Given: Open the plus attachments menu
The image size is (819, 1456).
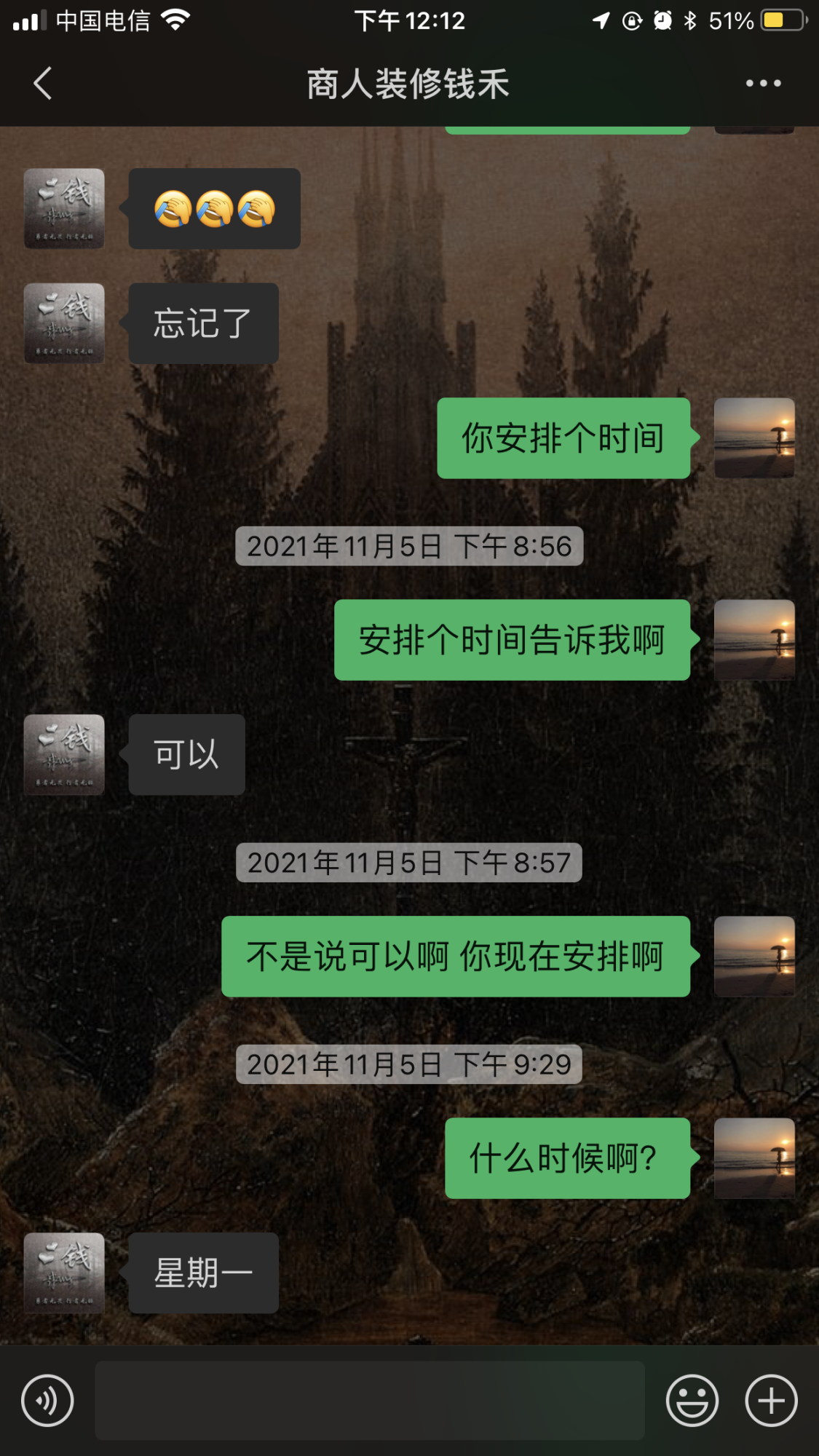Looking at the screenshot, I should (771, 1400).
